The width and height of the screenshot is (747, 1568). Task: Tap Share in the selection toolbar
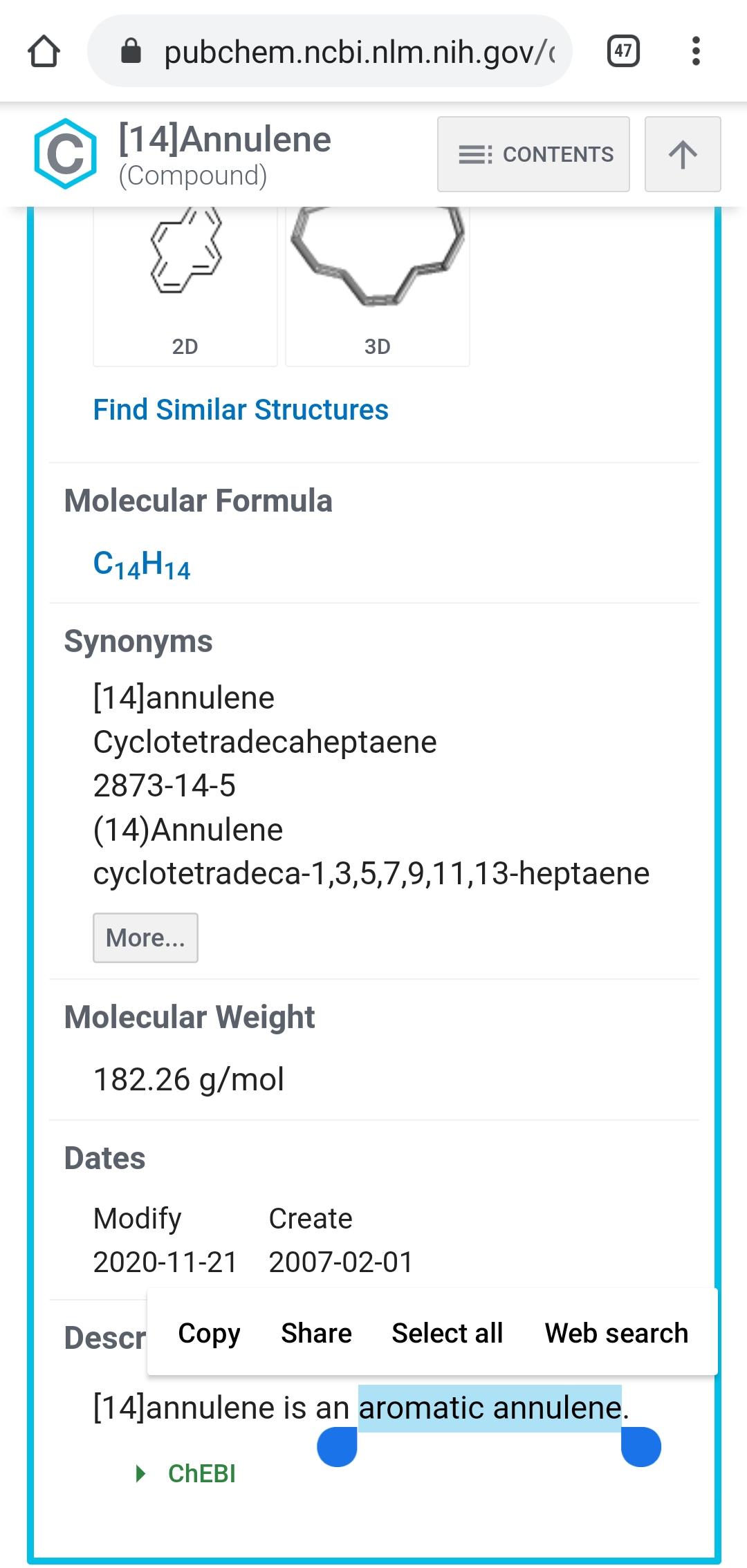(316, 1332)
